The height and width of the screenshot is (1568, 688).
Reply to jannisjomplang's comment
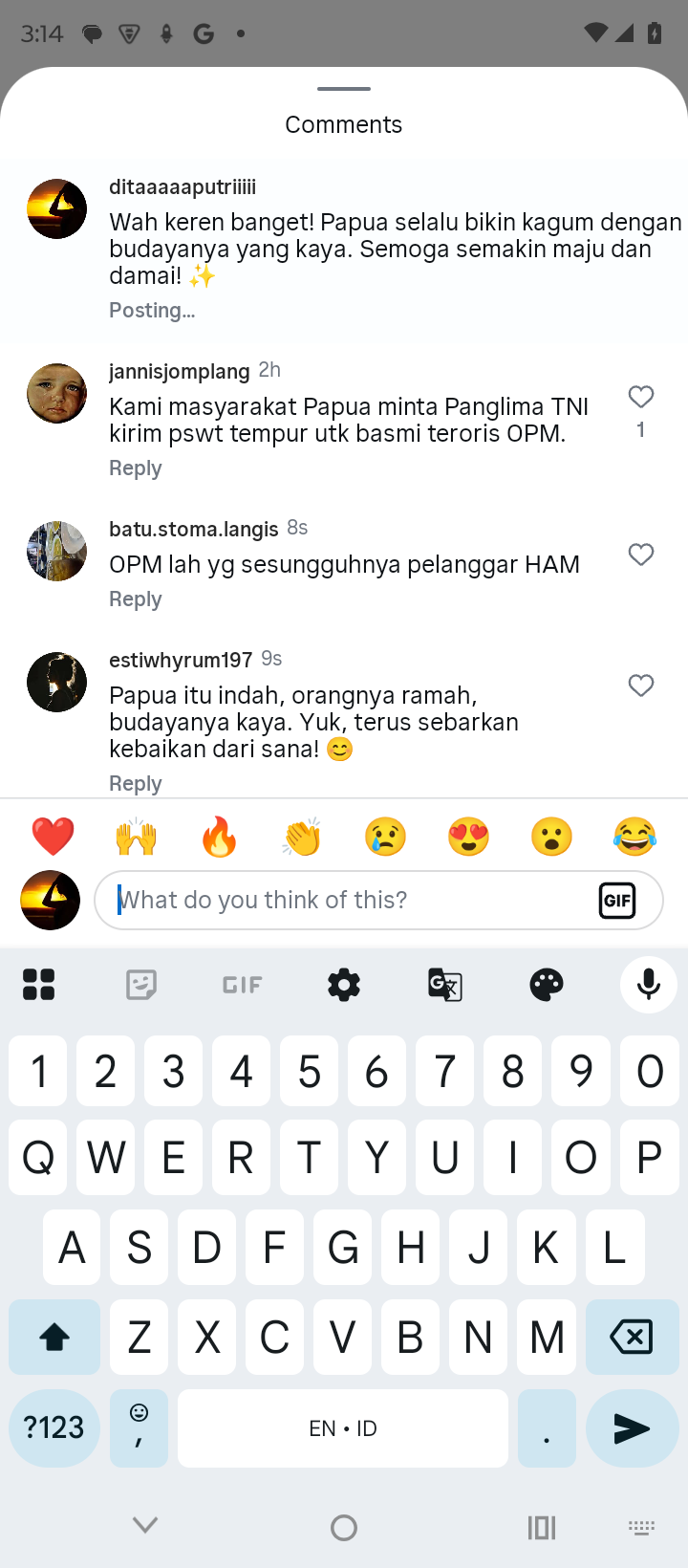(x=135, y=468)
